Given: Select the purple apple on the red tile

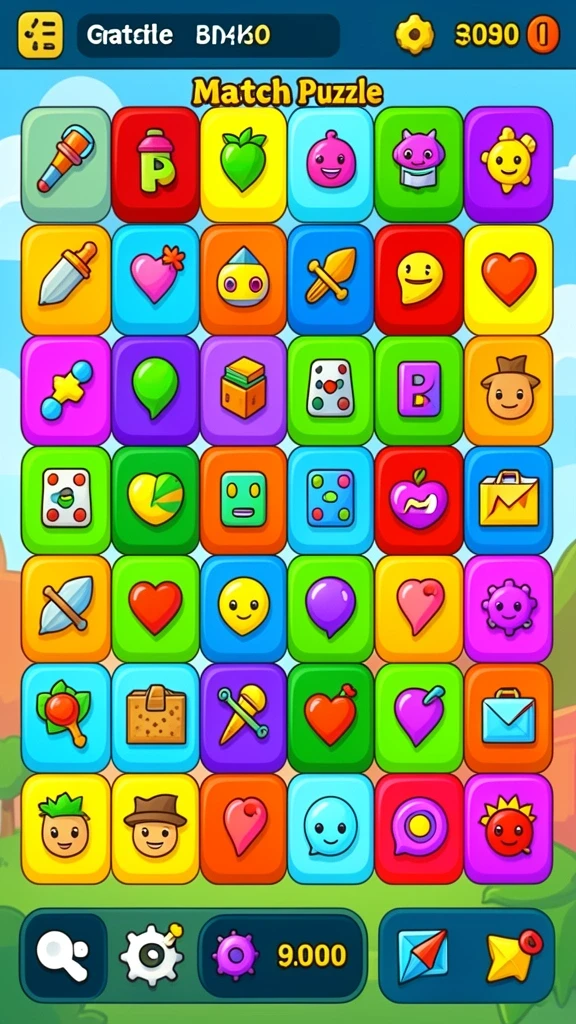Looking at the screenshot, I should coord(419,500).
